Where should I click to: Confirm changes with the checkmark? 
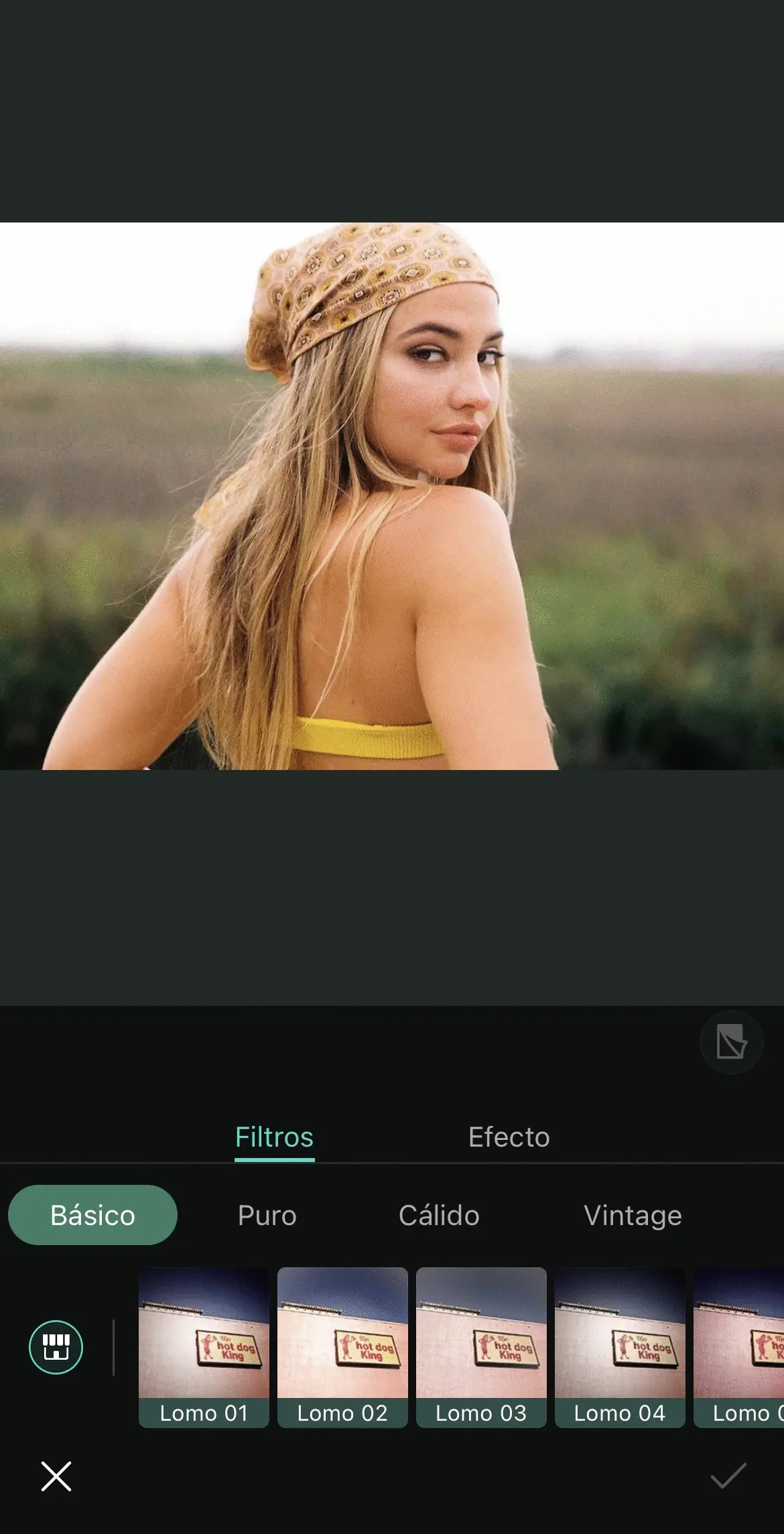[728, 1476]
